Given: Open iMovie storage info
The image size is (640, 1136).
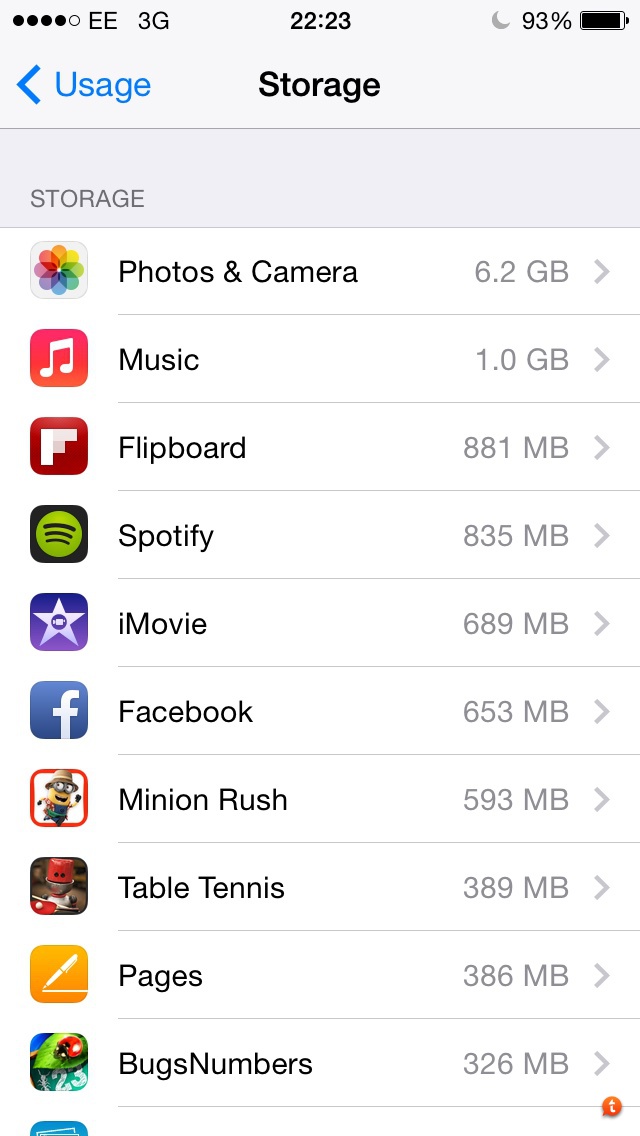Looking at the screenshot, I should coord(320,624).
